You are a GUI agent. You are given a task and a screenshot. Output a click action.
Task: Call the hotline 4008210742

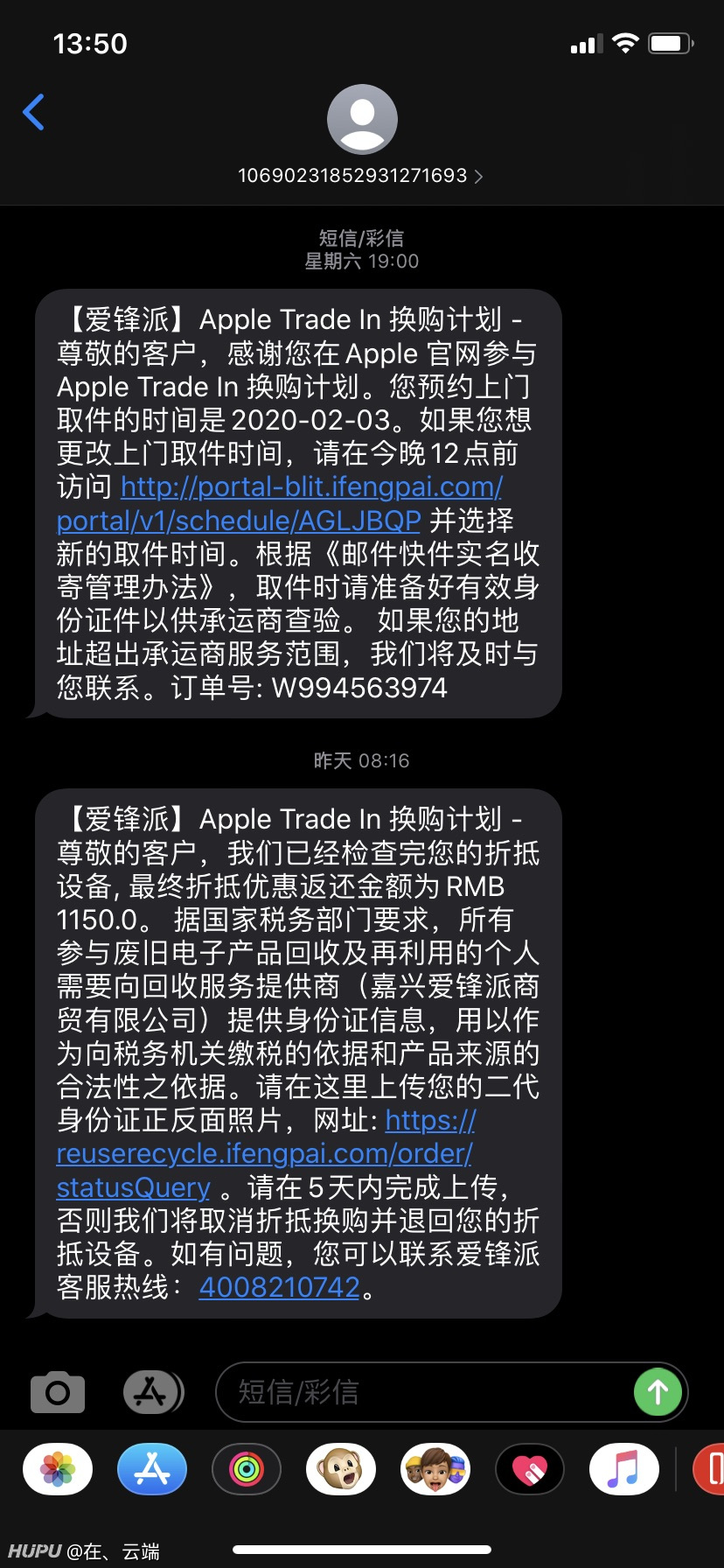coord(280,1286)
